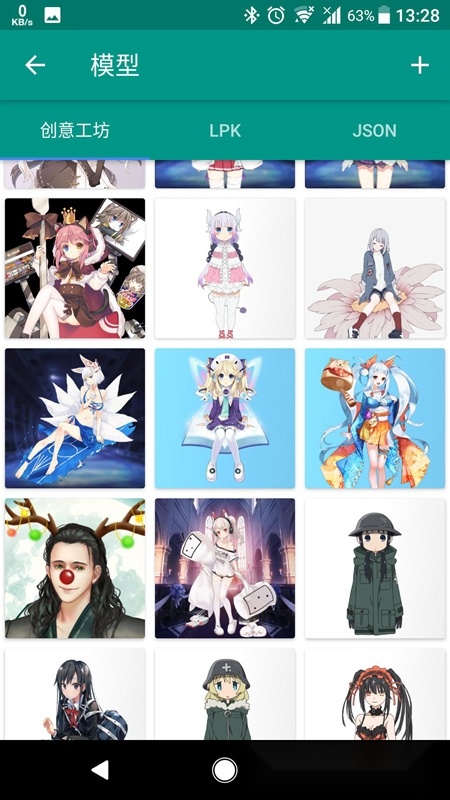This screenshot has height=800, width=450.
Task: Open the horned girl in pink dress model
Action: (225, 268)
